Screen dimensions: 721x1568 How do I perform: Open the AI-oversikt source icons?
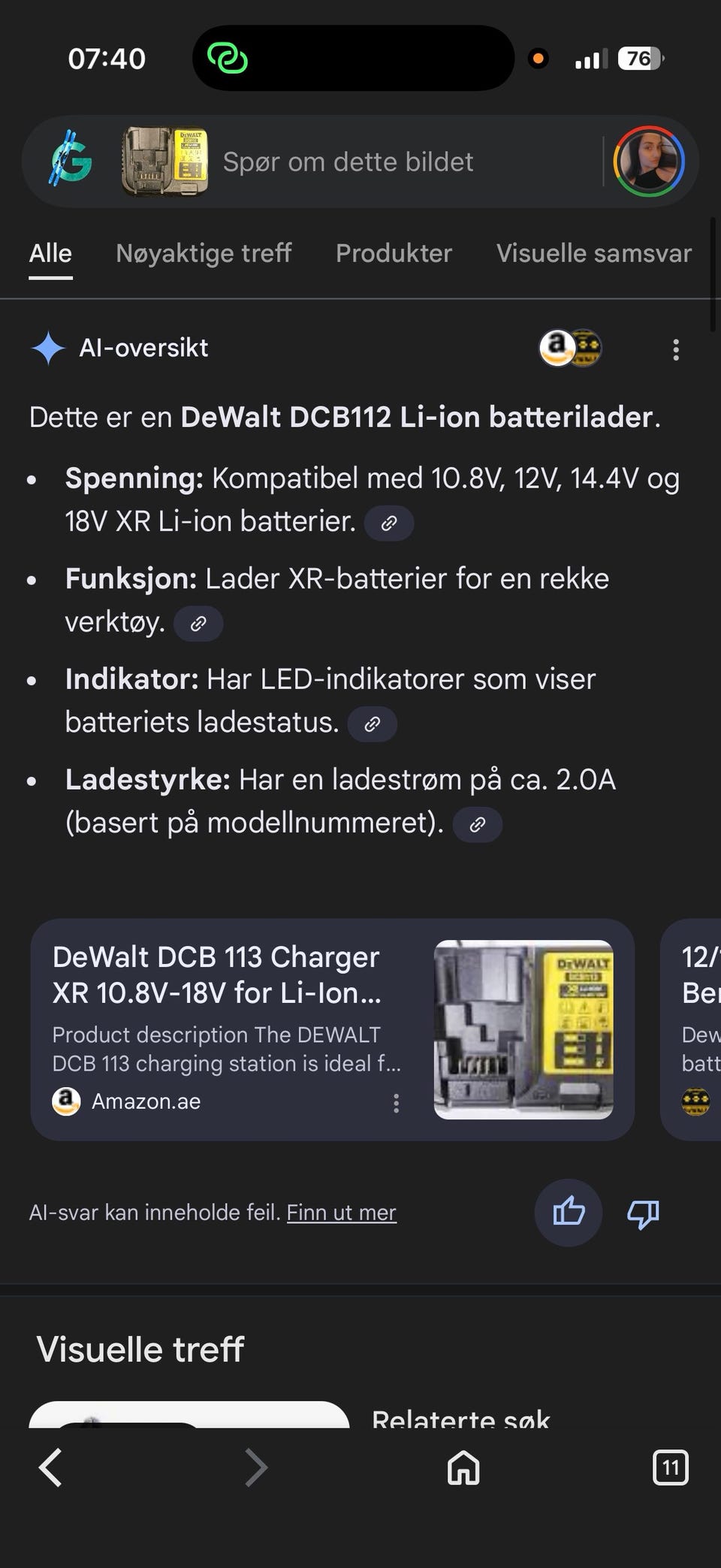point(570,348)
